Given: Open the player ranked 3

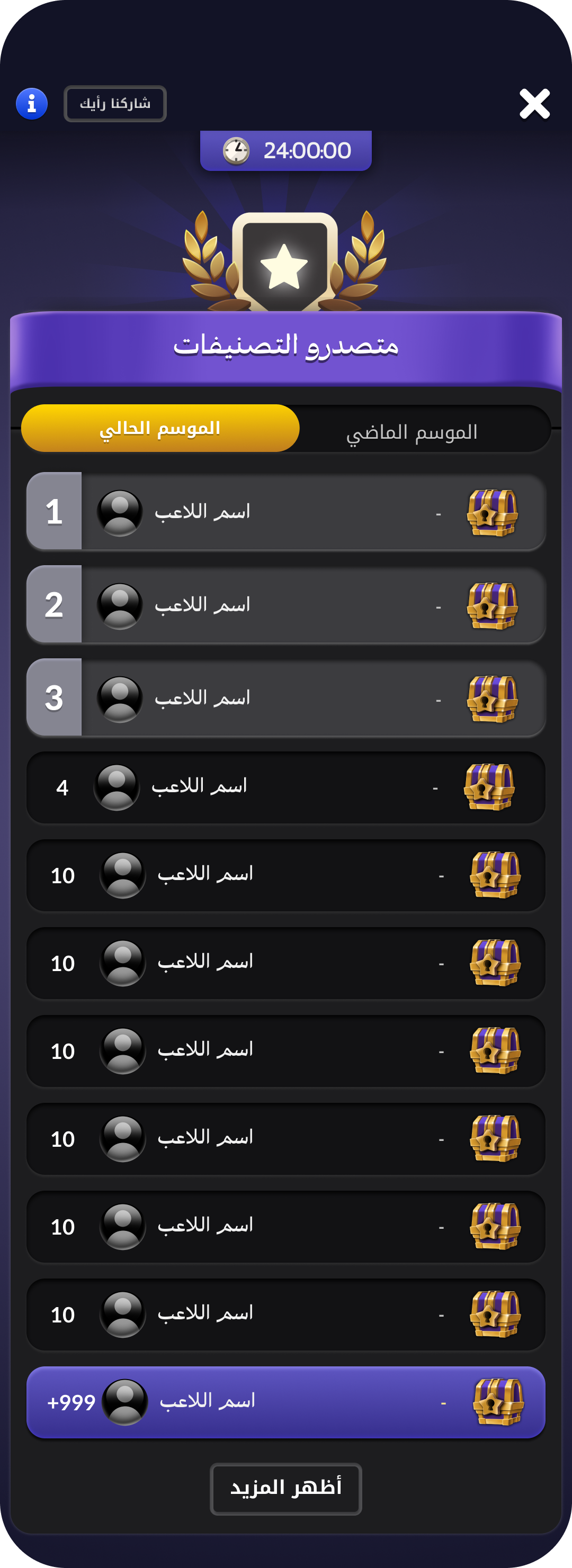Looking at the screenshot, I should coord(285,697).
